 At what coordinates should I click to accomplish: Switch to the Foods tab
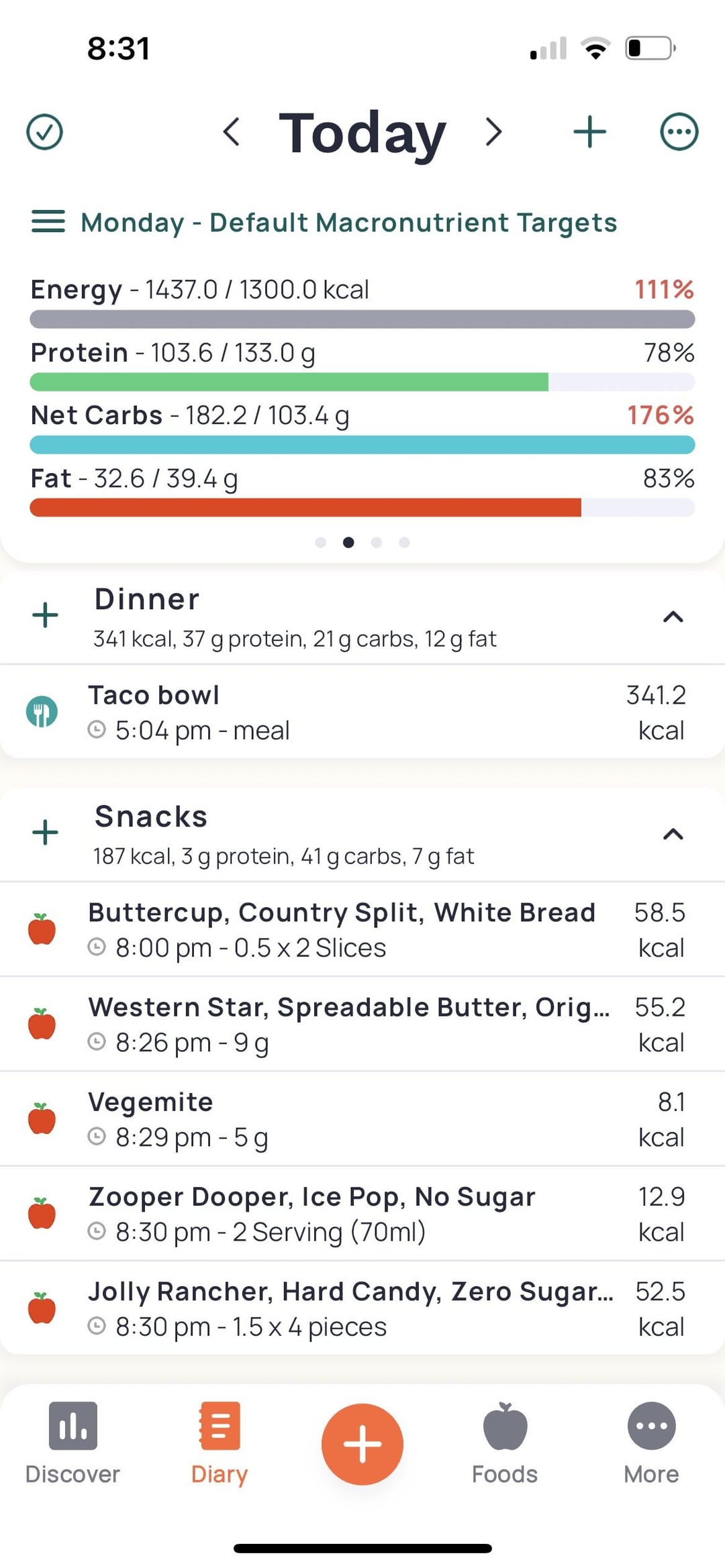coord(505,1444)
